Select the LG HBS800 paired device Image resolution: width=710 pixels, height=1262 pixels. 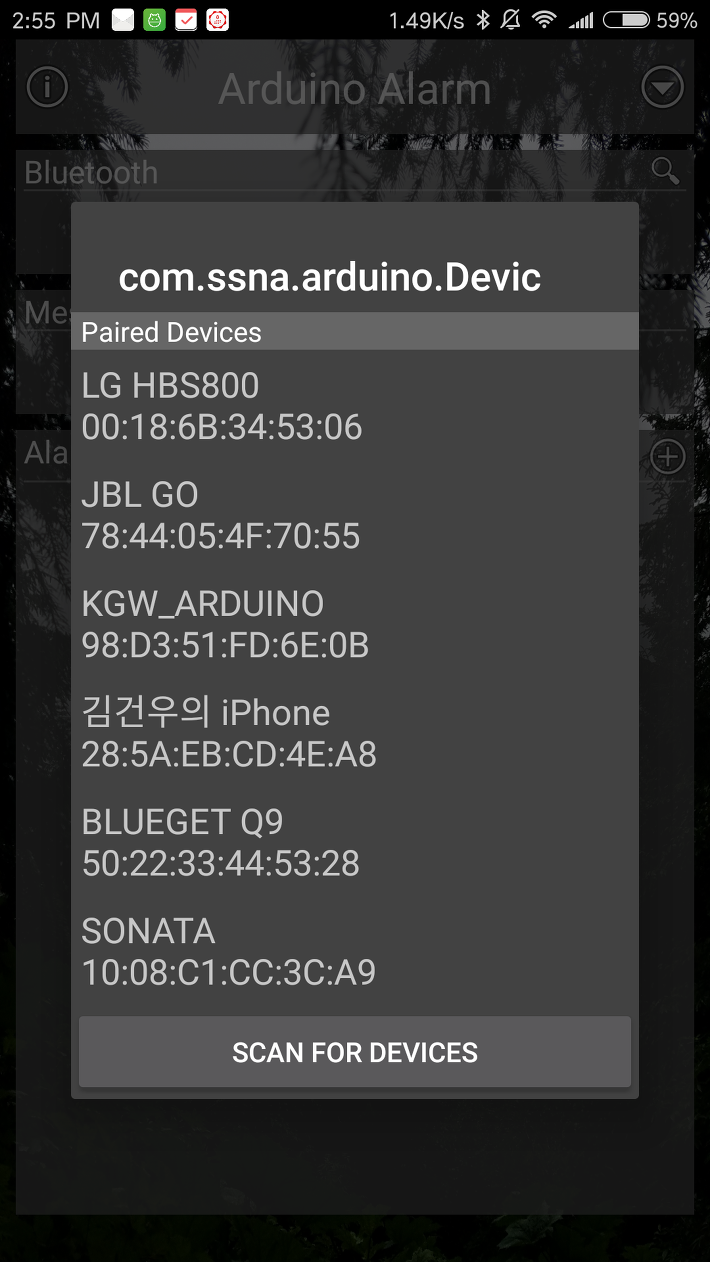[355, 406]
